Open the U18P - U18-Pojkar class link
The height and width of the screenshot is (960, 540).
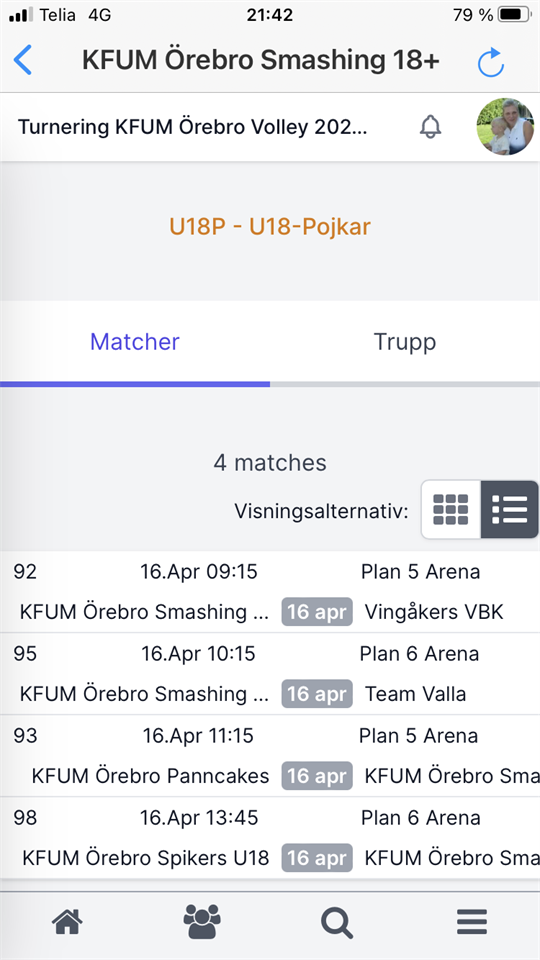pyautogui.click(x=270, y=227)
